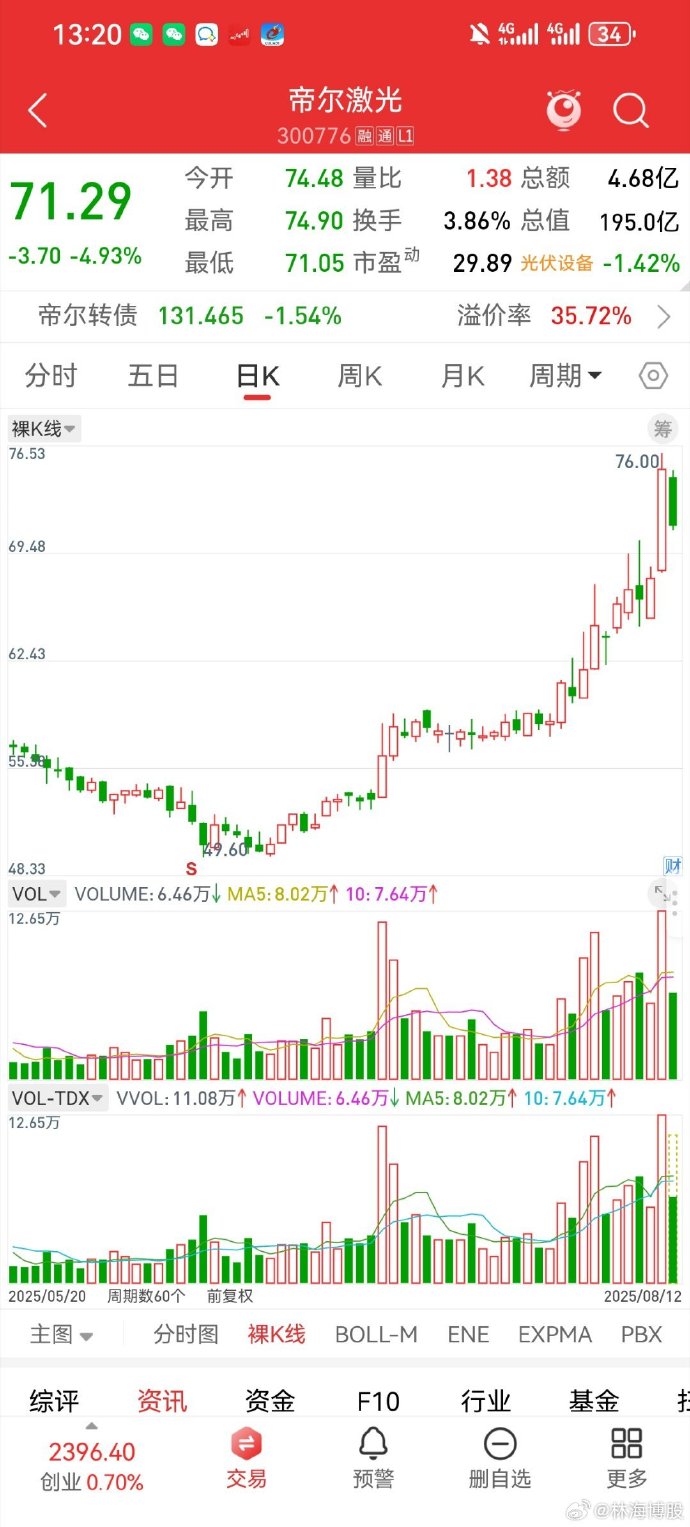Select the 月K chart tab
Viewport: 690px width, 1527px height.
[x=462, y=376]
